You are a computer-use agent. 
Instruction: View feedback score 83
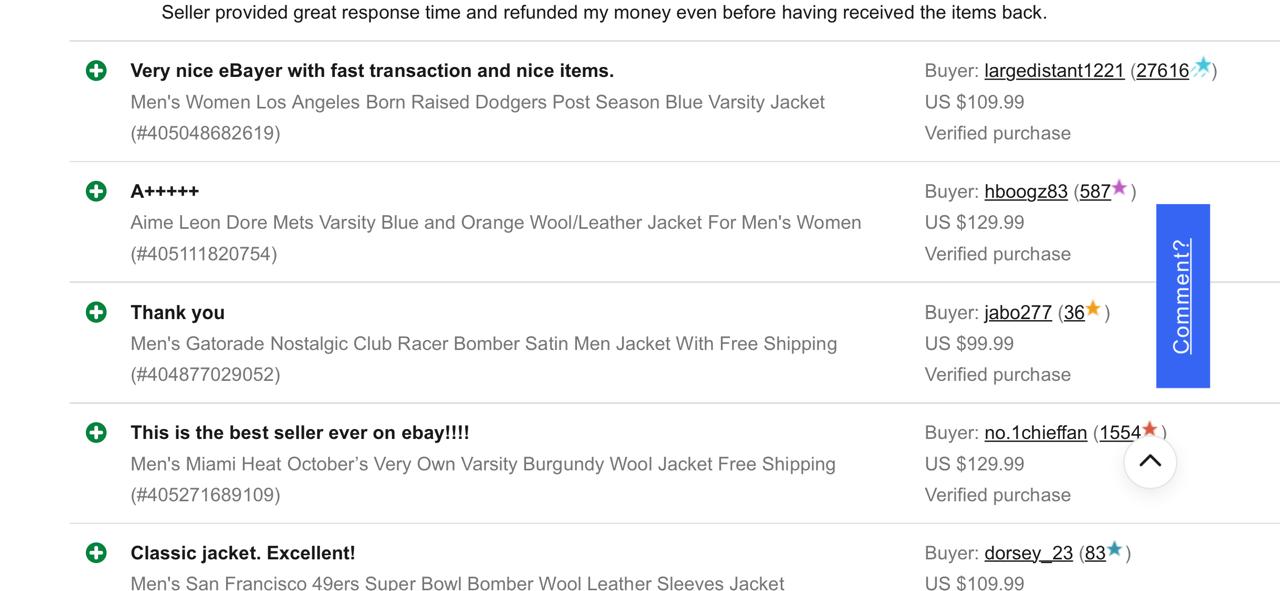pyautogui.click(x=1094, y=553)
